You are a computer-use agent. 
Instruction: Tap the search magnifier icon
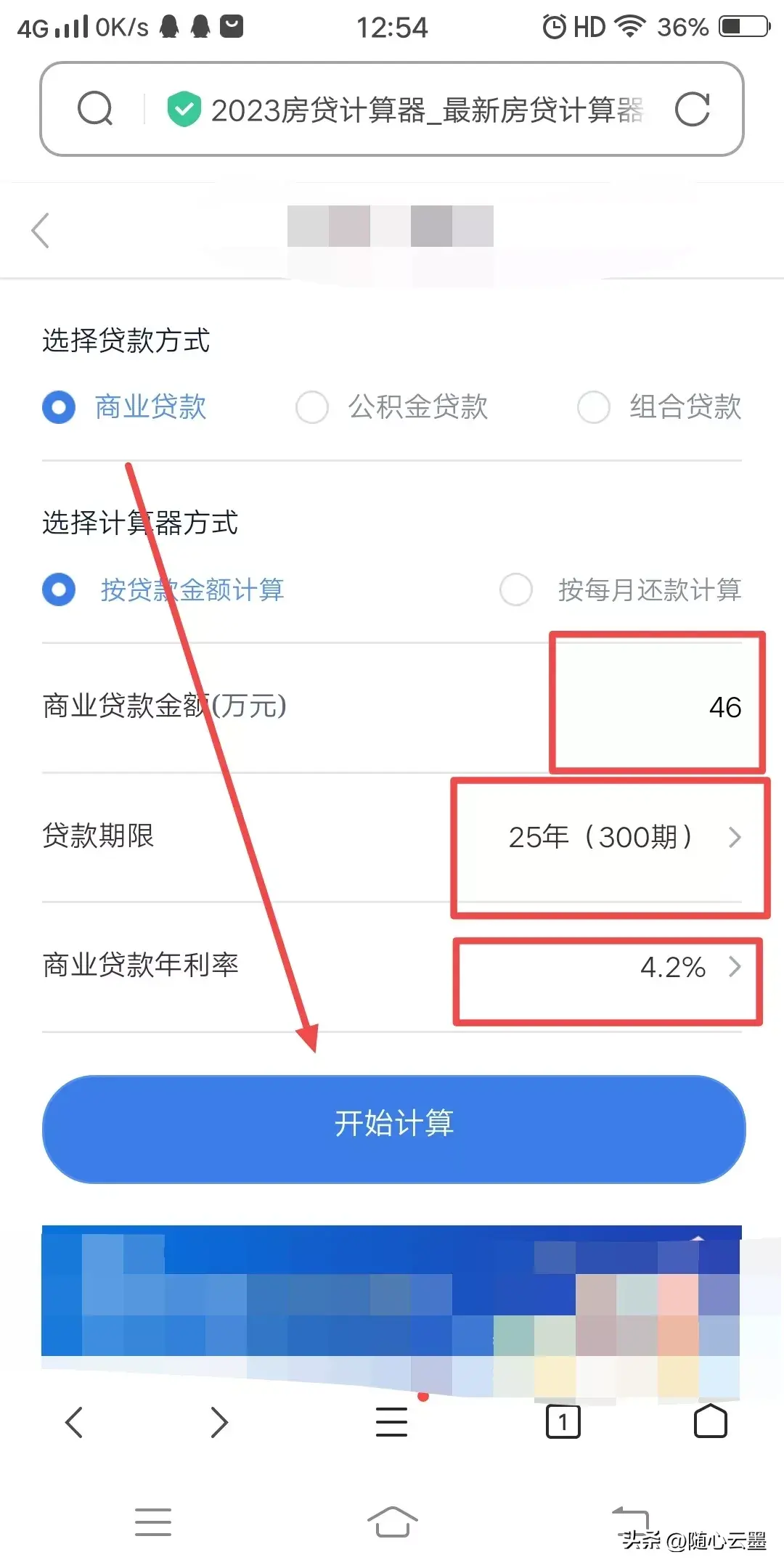94,109
